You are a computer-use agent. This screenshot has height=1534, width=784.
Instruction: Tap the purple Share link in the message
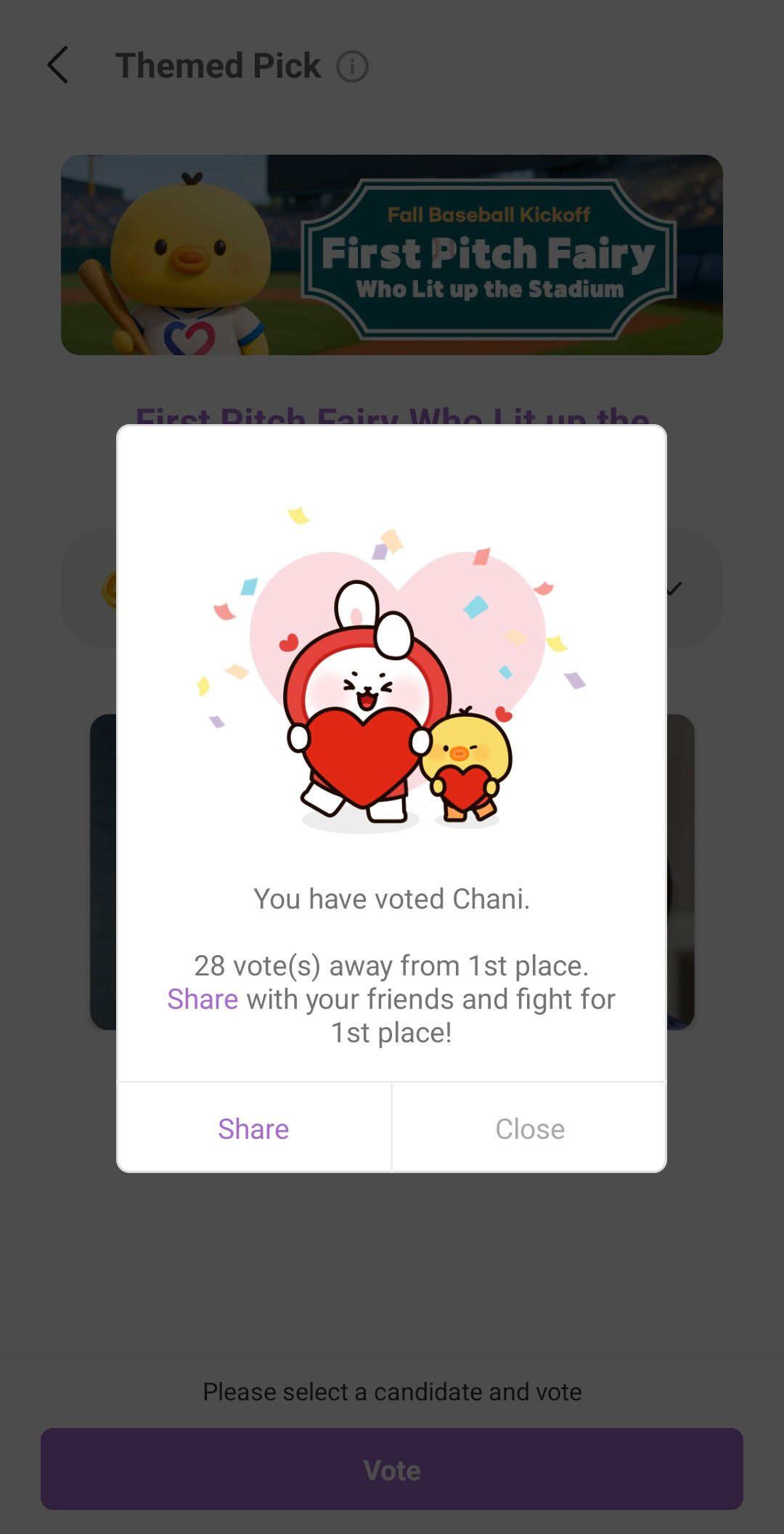click(x=203, y=999)
